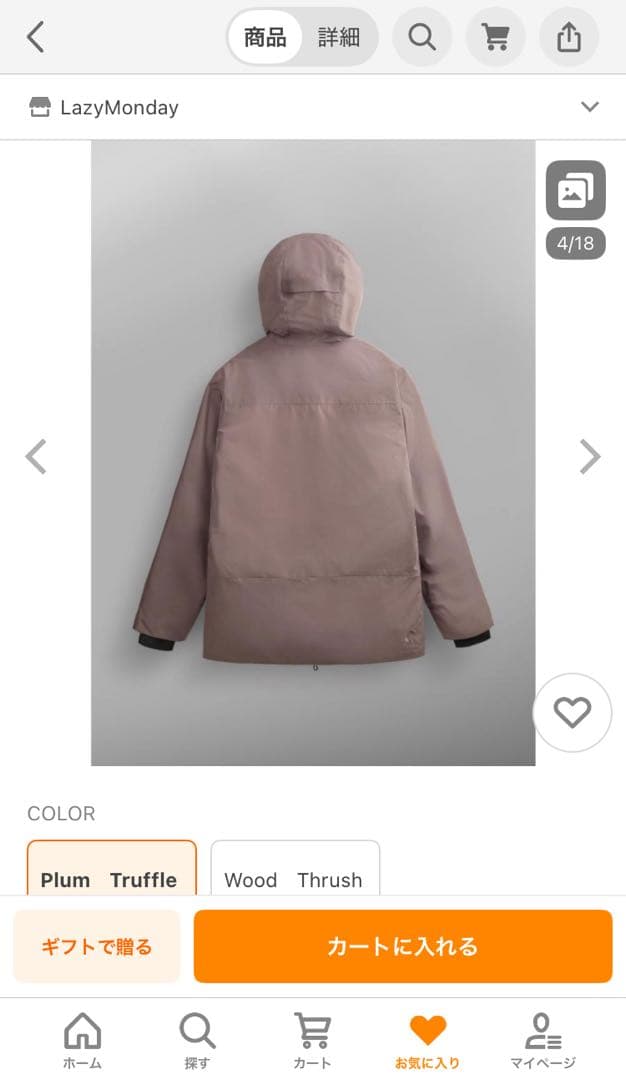The image size is (626, 1080).
Task: Open search from the top bar
Action: click(x=422, y=38)
